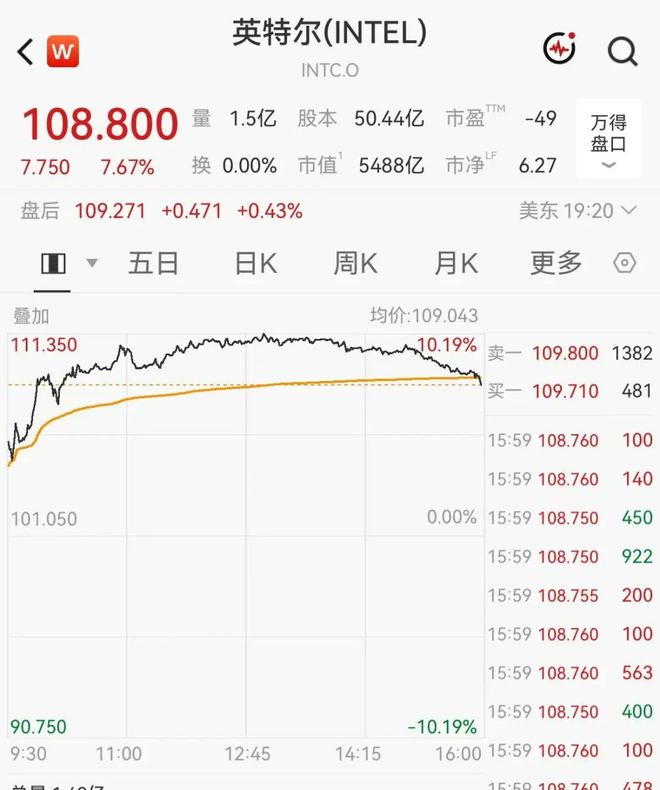
Task: Open 更多 chart period options
Action: tap(556, 263)
